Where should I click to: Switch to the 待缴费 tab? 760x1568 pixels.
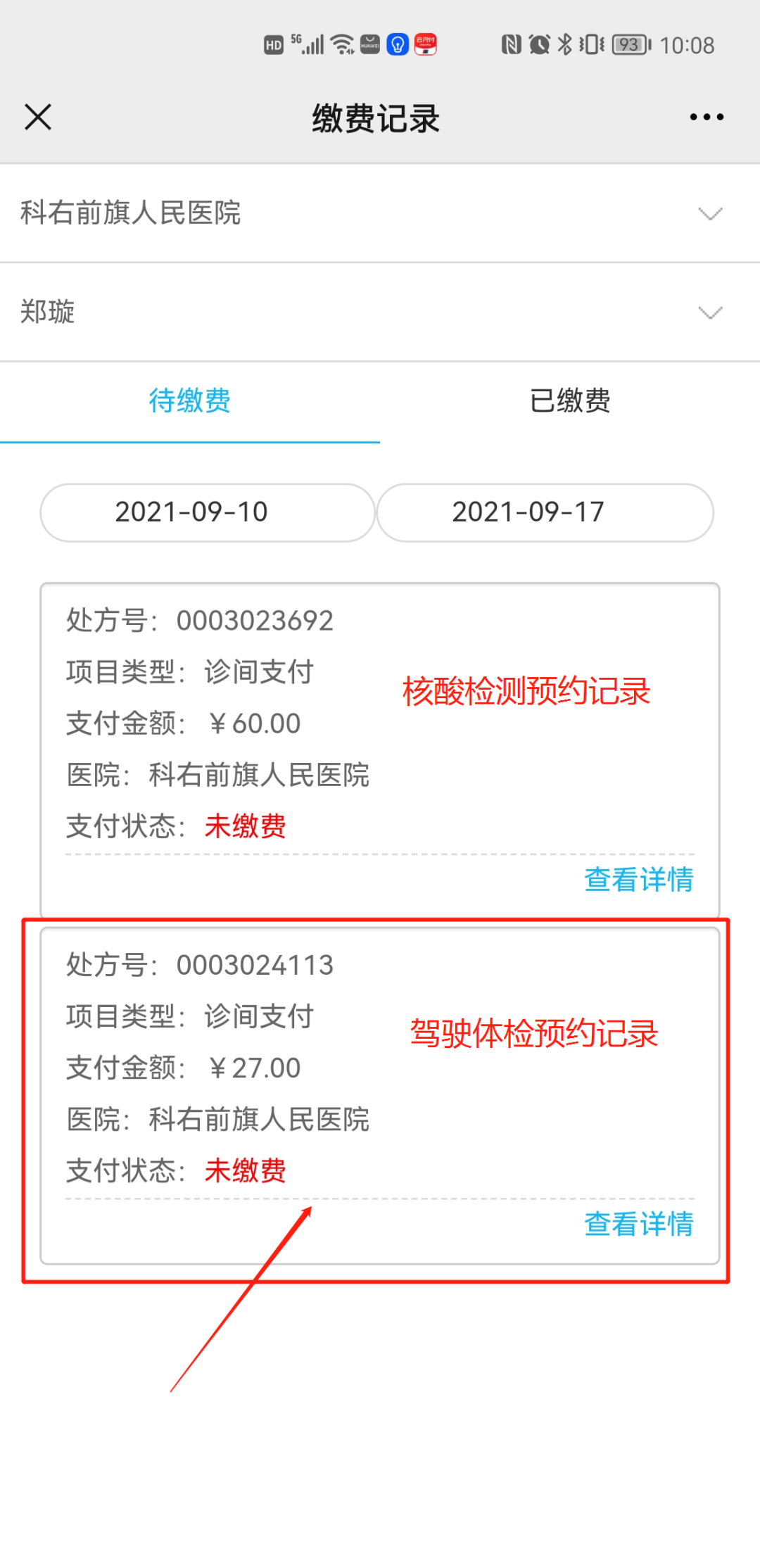[190, 401]
